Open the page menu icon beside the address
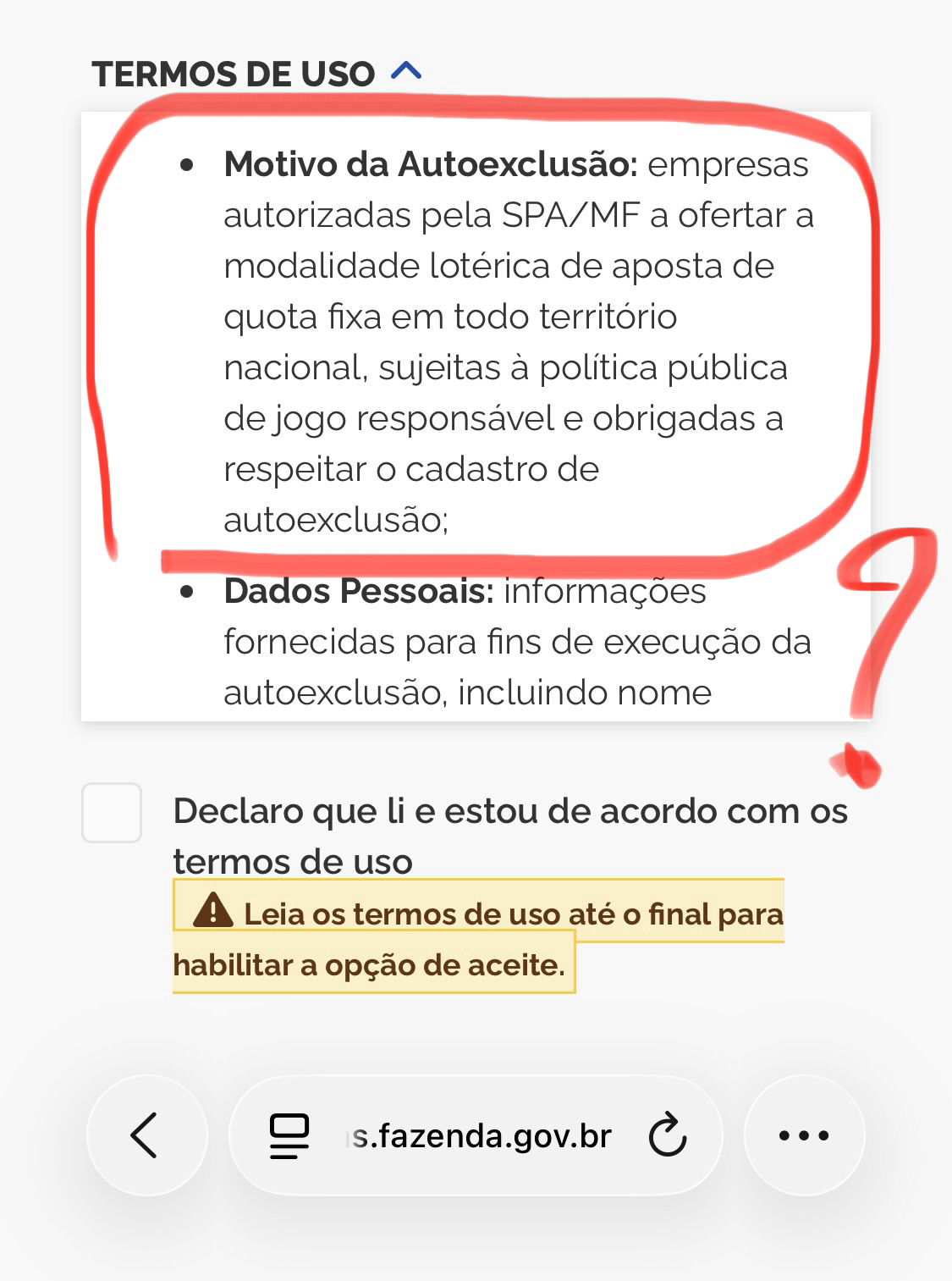This screenshot has width=952, height=1281. click(x=289, y=1135)
